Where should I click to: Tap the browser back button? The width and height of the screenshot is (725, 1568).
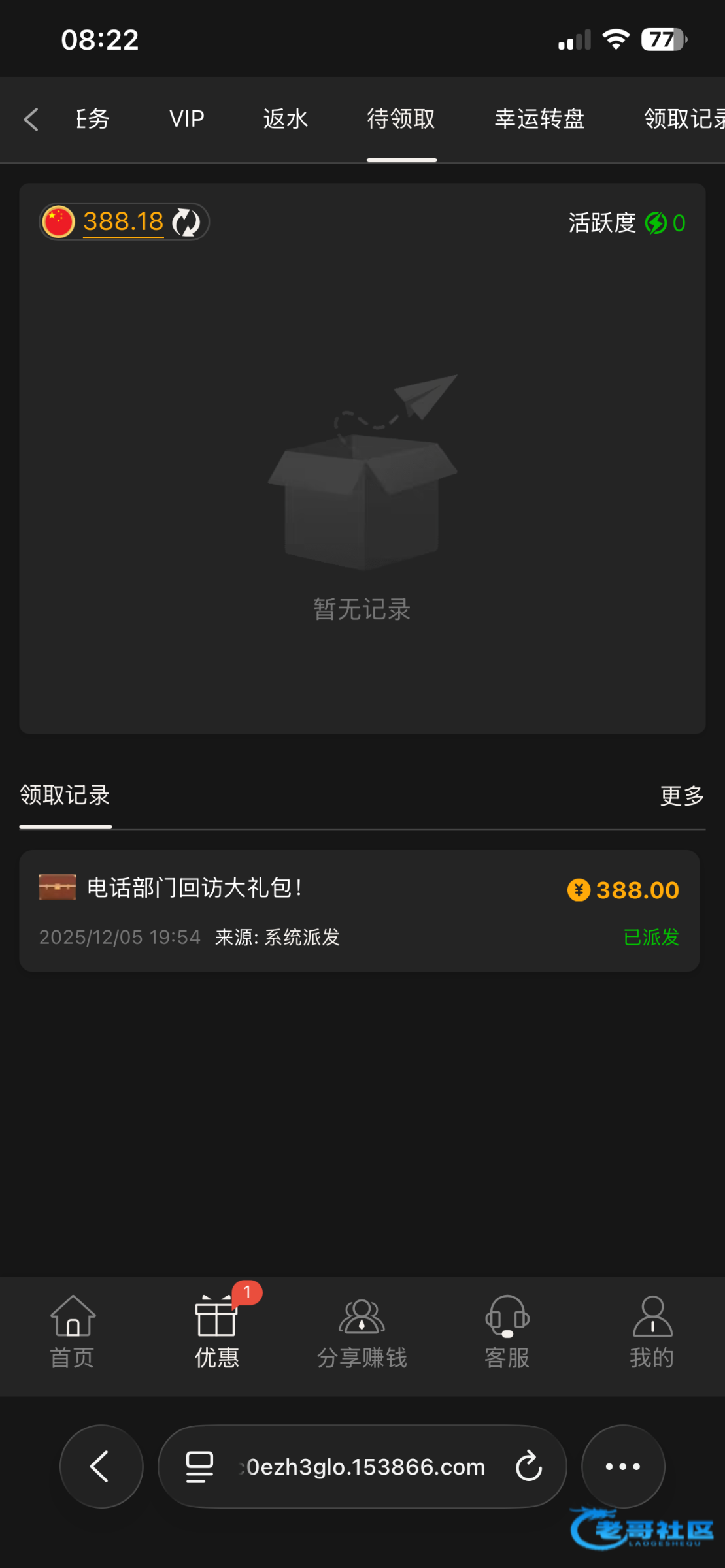coord(101,1467)
